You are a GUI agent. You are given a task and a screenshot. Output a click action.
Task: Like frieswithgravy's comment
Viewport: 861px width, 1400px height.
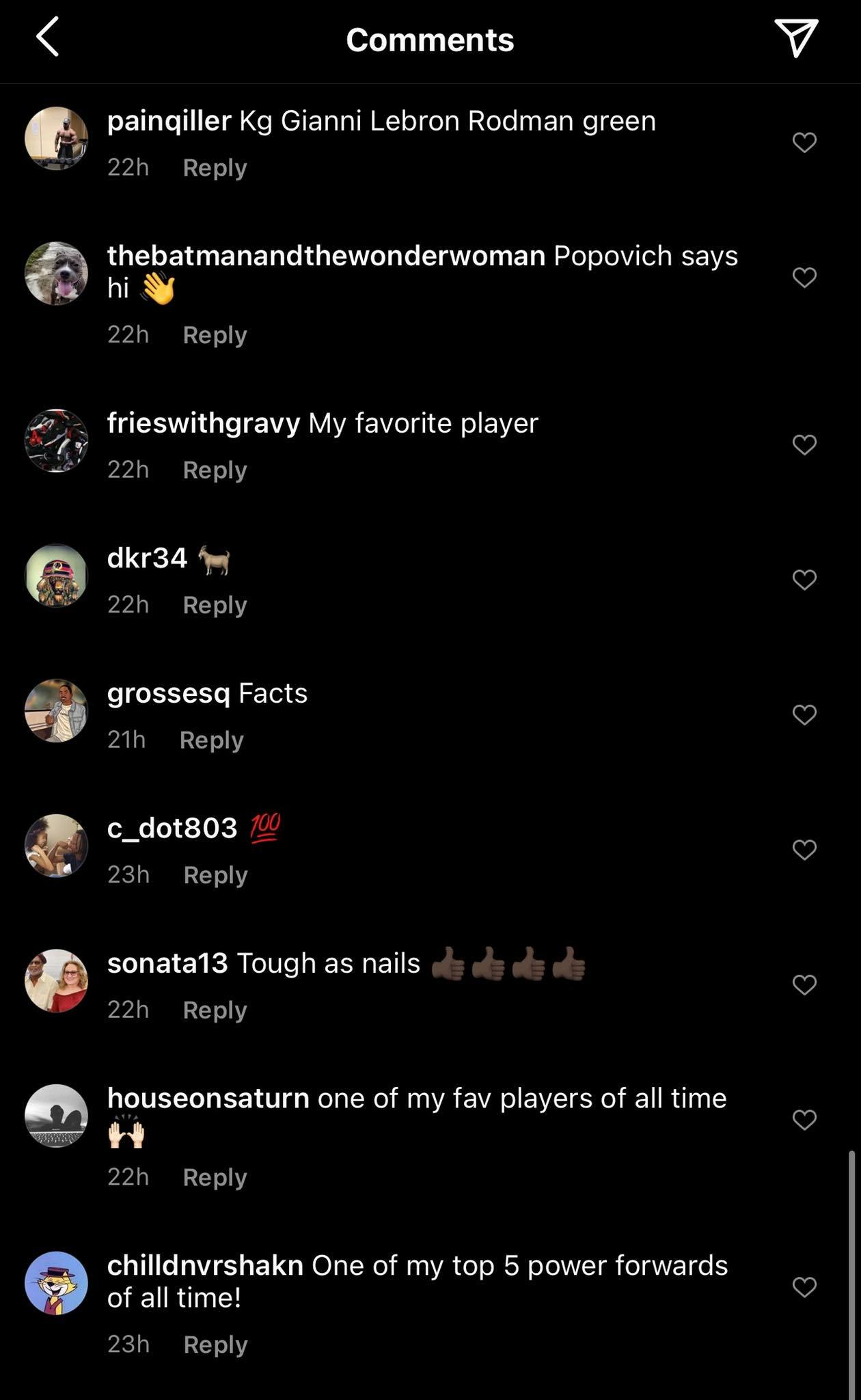804,444
